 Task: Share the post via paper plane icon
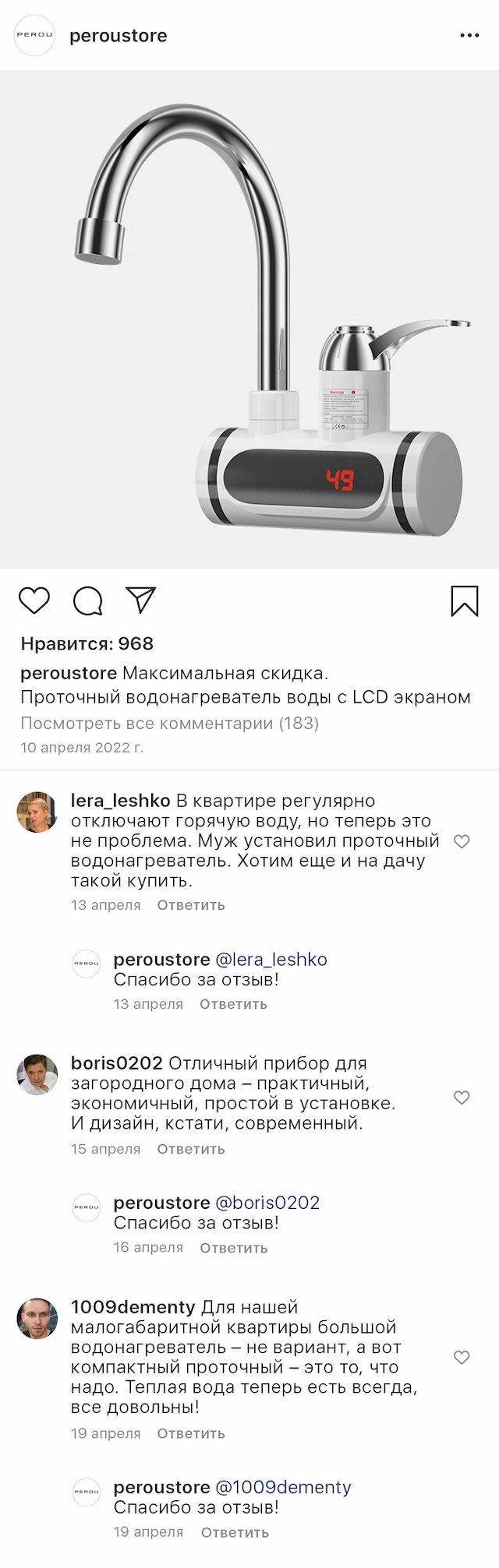click(141, 600)
